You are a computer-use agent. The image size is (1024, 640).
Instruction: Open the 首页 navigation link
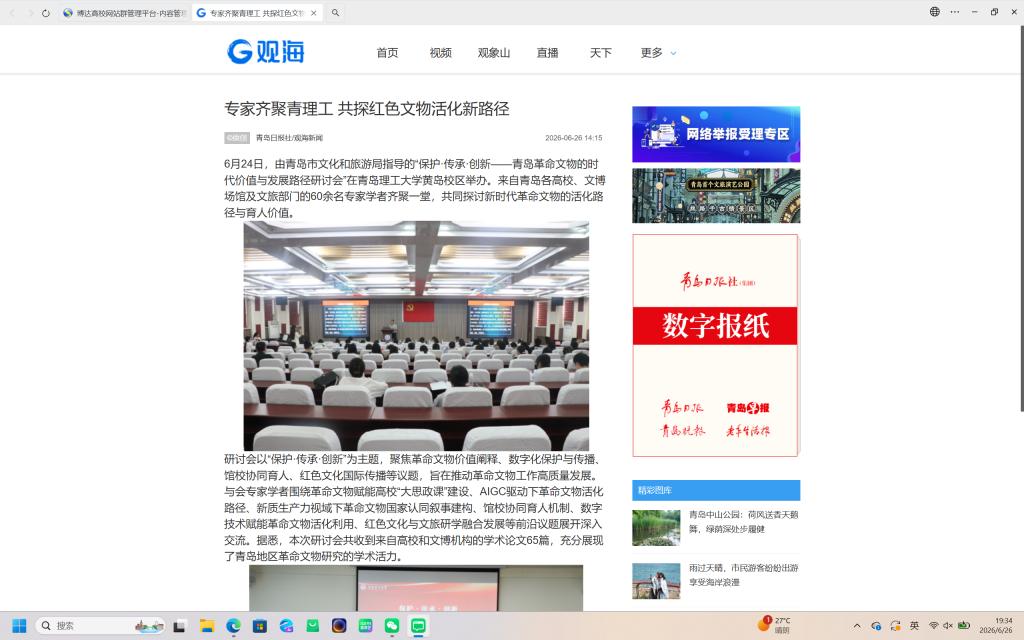(x=387, y=53)
